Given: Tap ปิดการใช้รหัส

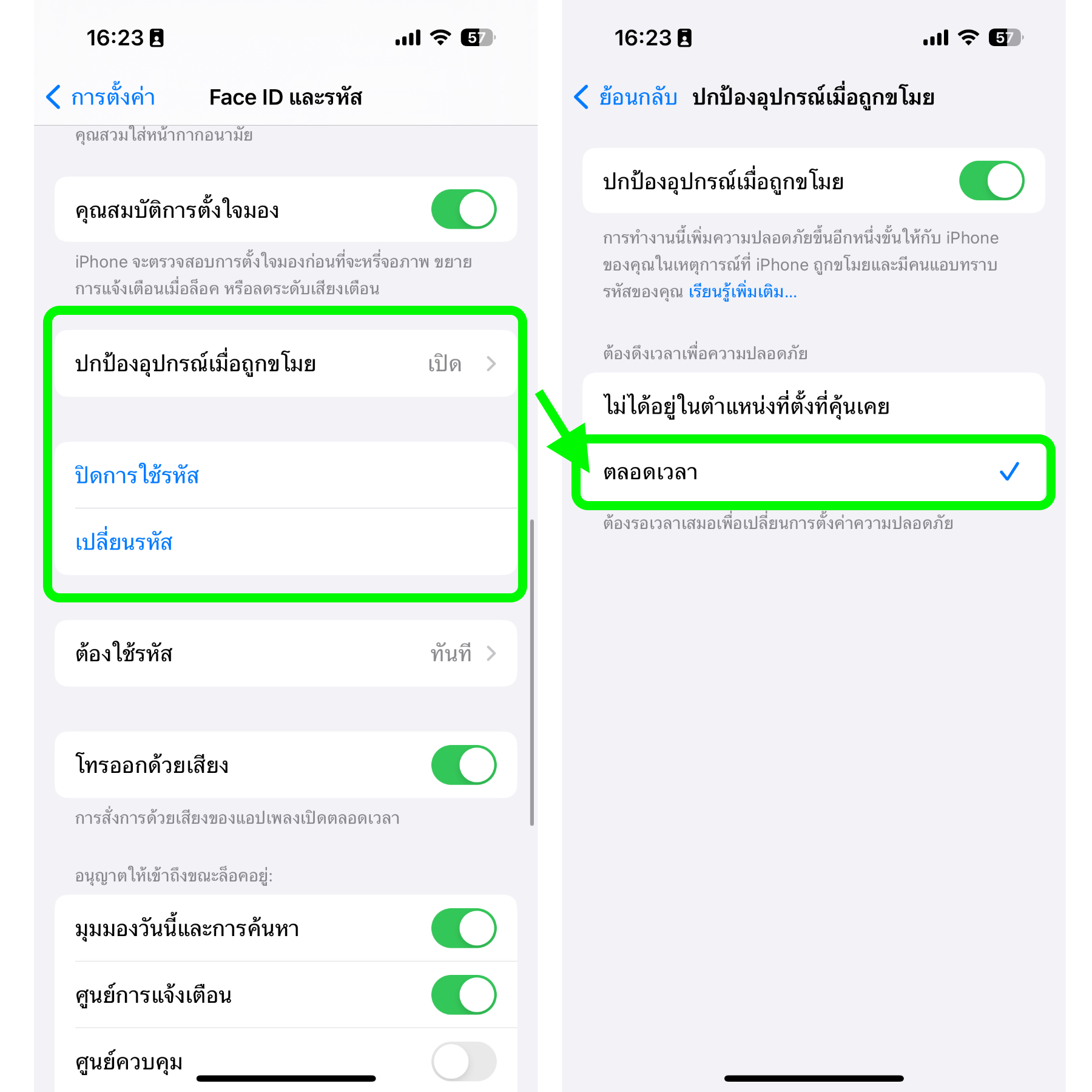Looking at the screenshot, I should click(137, 475).
